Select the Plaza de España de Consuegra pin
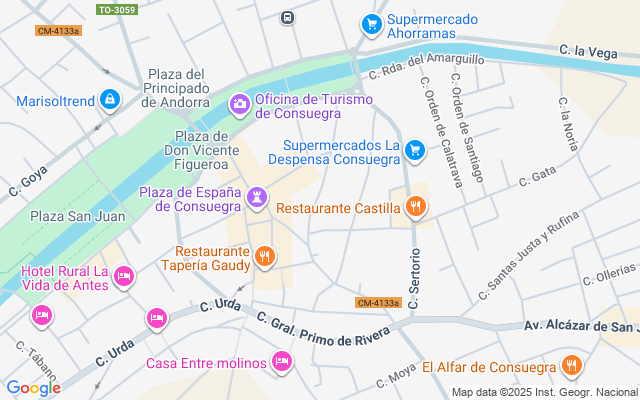 coord(259,197)
